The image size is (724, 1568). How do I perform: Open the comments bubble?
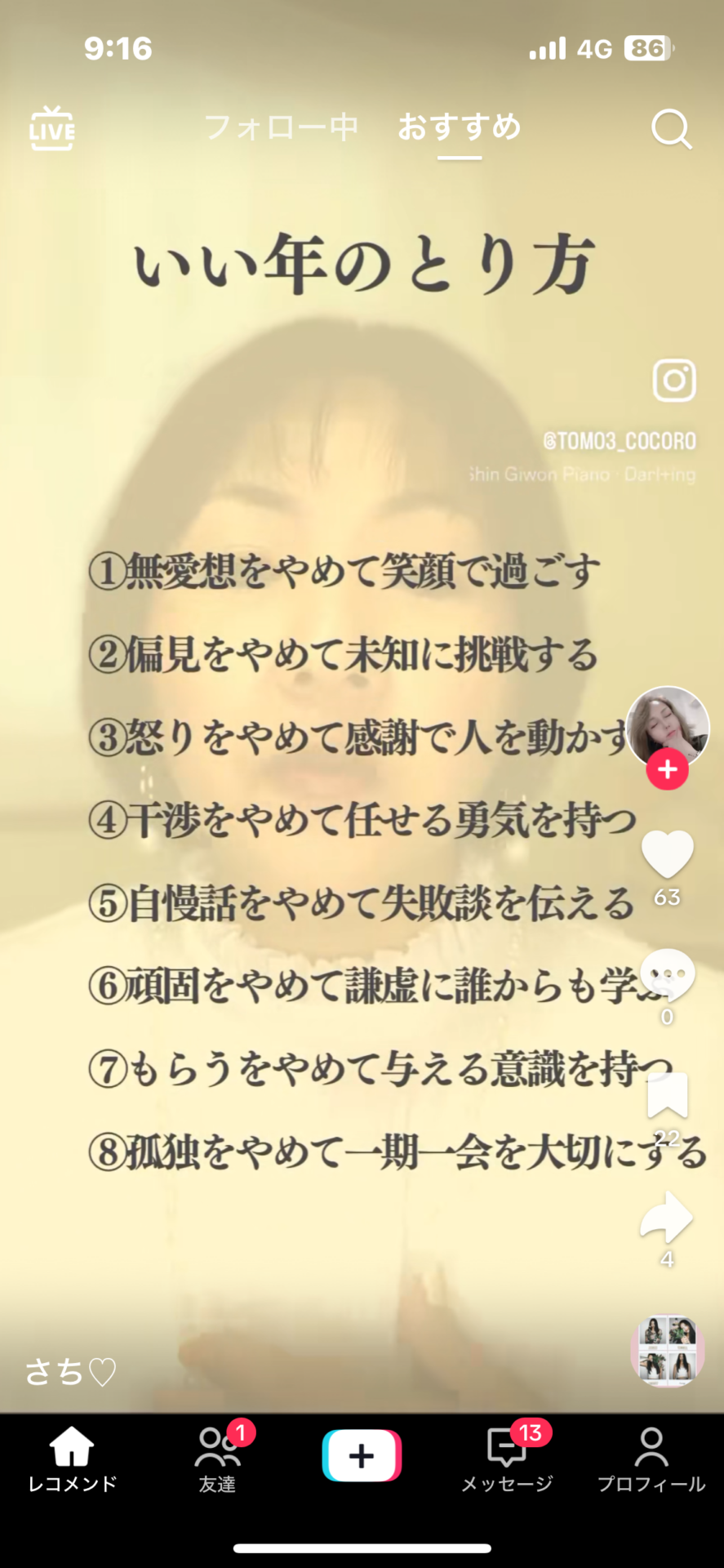tap(667, 975)
